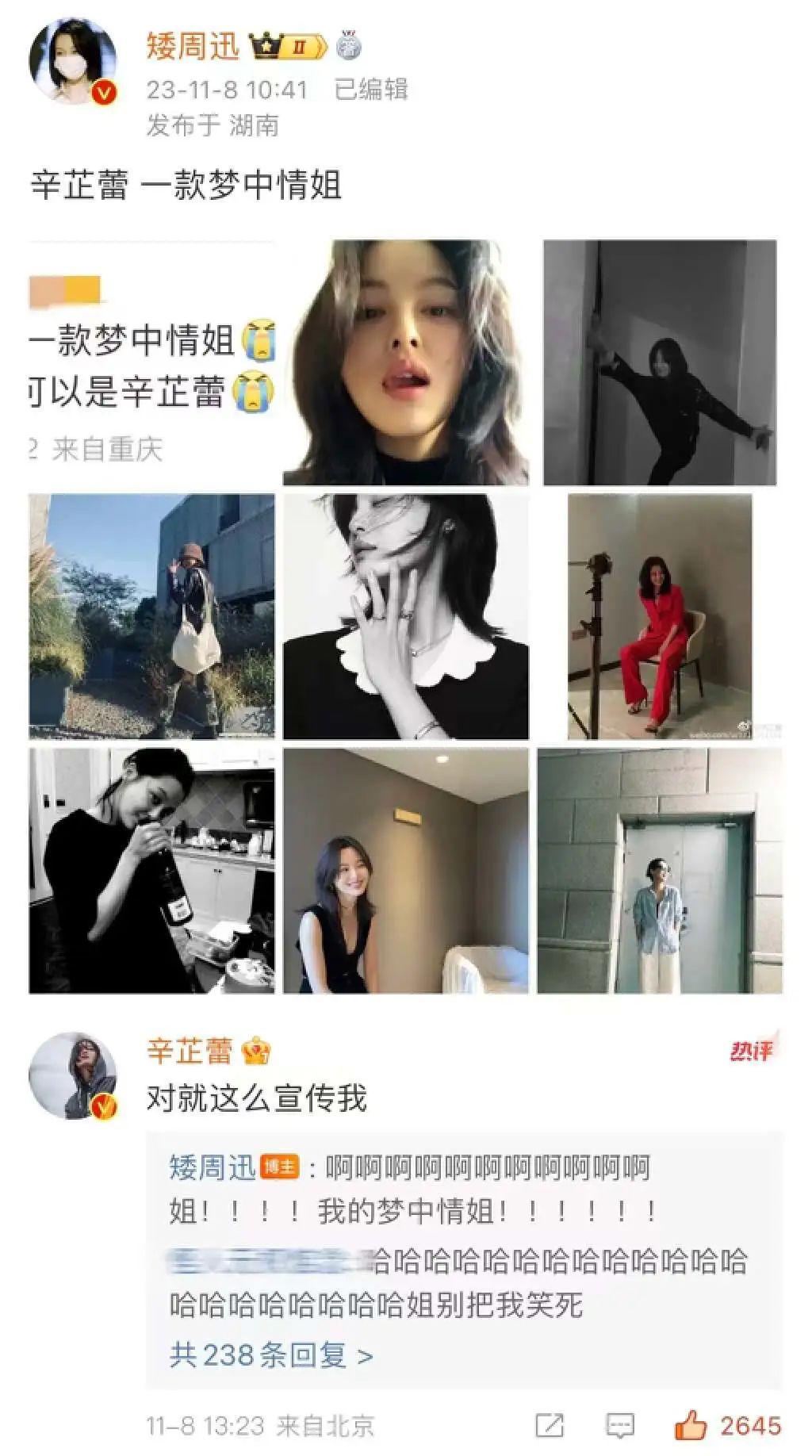Open the 辛芷蕾 username in the comment
Image resolution: width=812 pixels, height=1456 pixels.
190,1051
